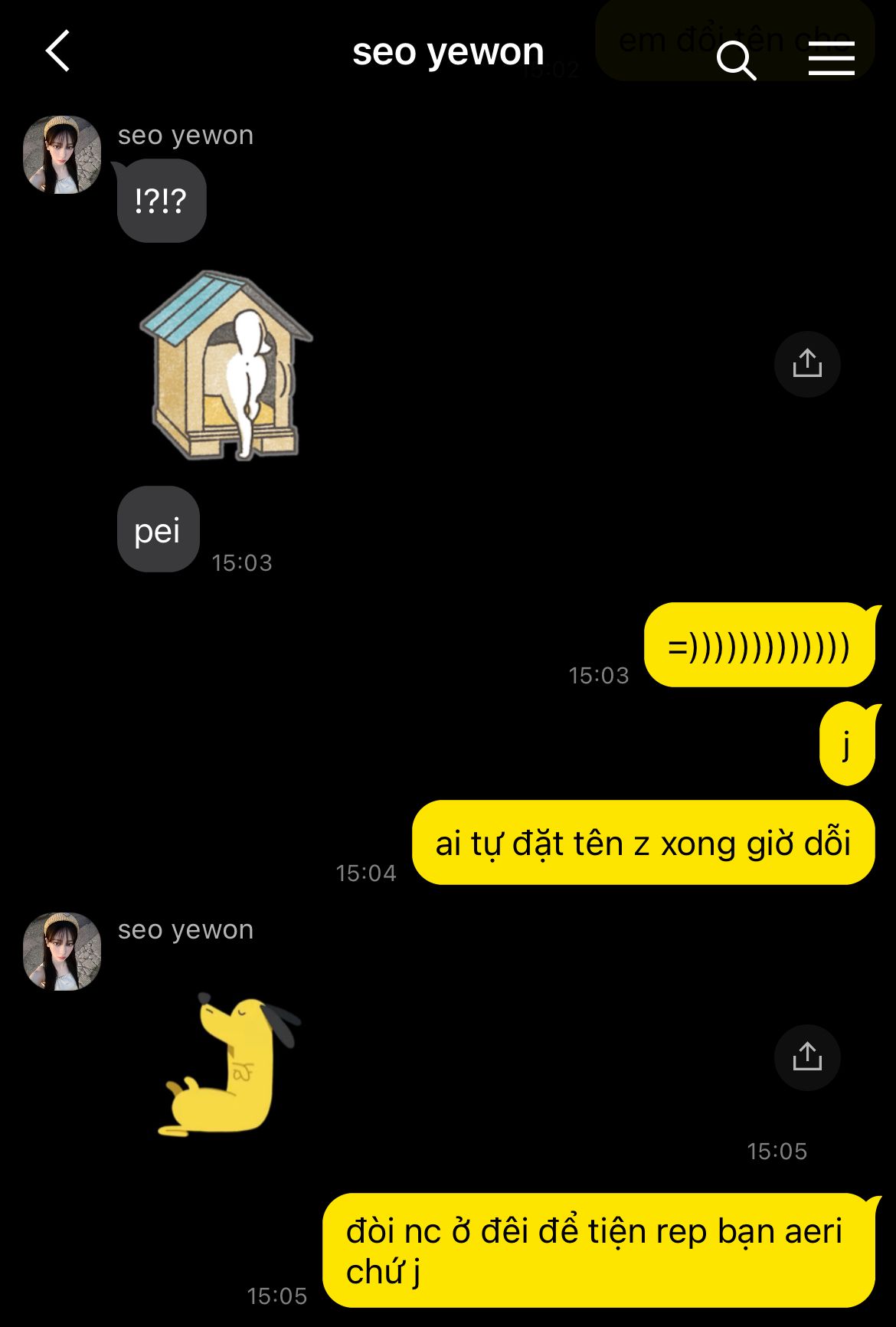Share the yellow dog sticker
896x1327 pixels.
coord(807,1057)
